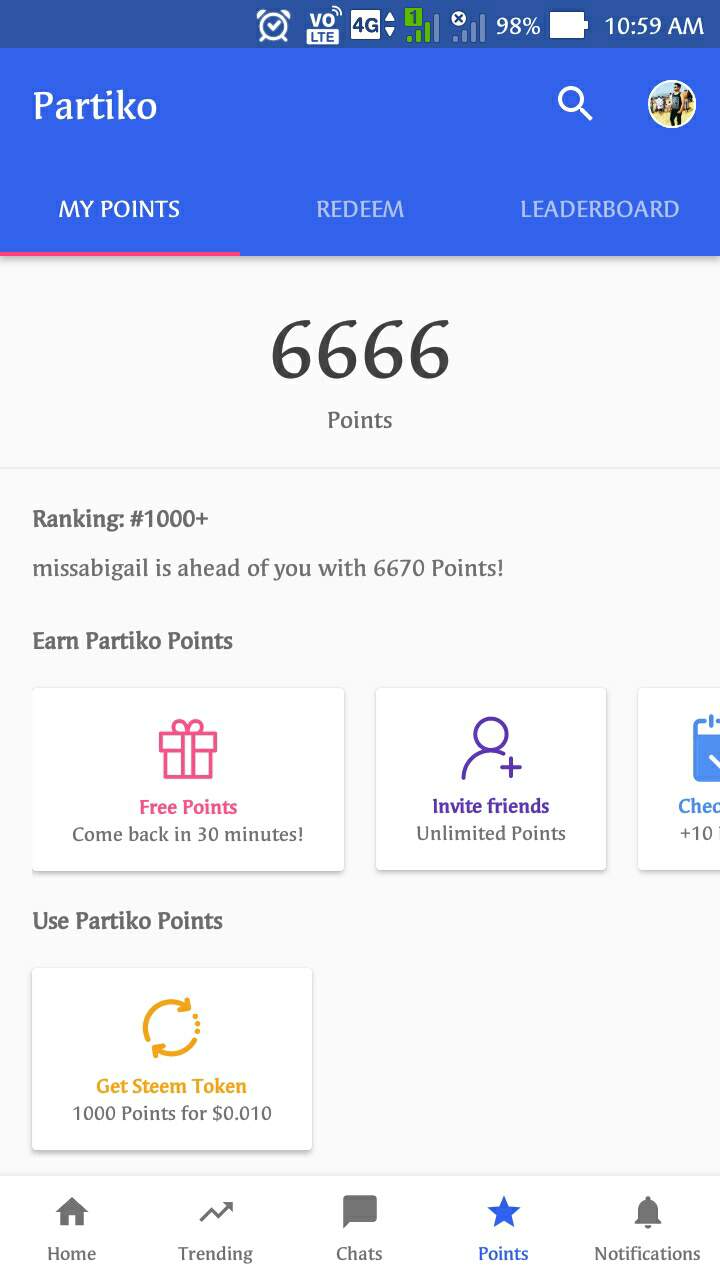Open the search icon in app bar
Screen dimensions: 720x1280
point(575,104)
